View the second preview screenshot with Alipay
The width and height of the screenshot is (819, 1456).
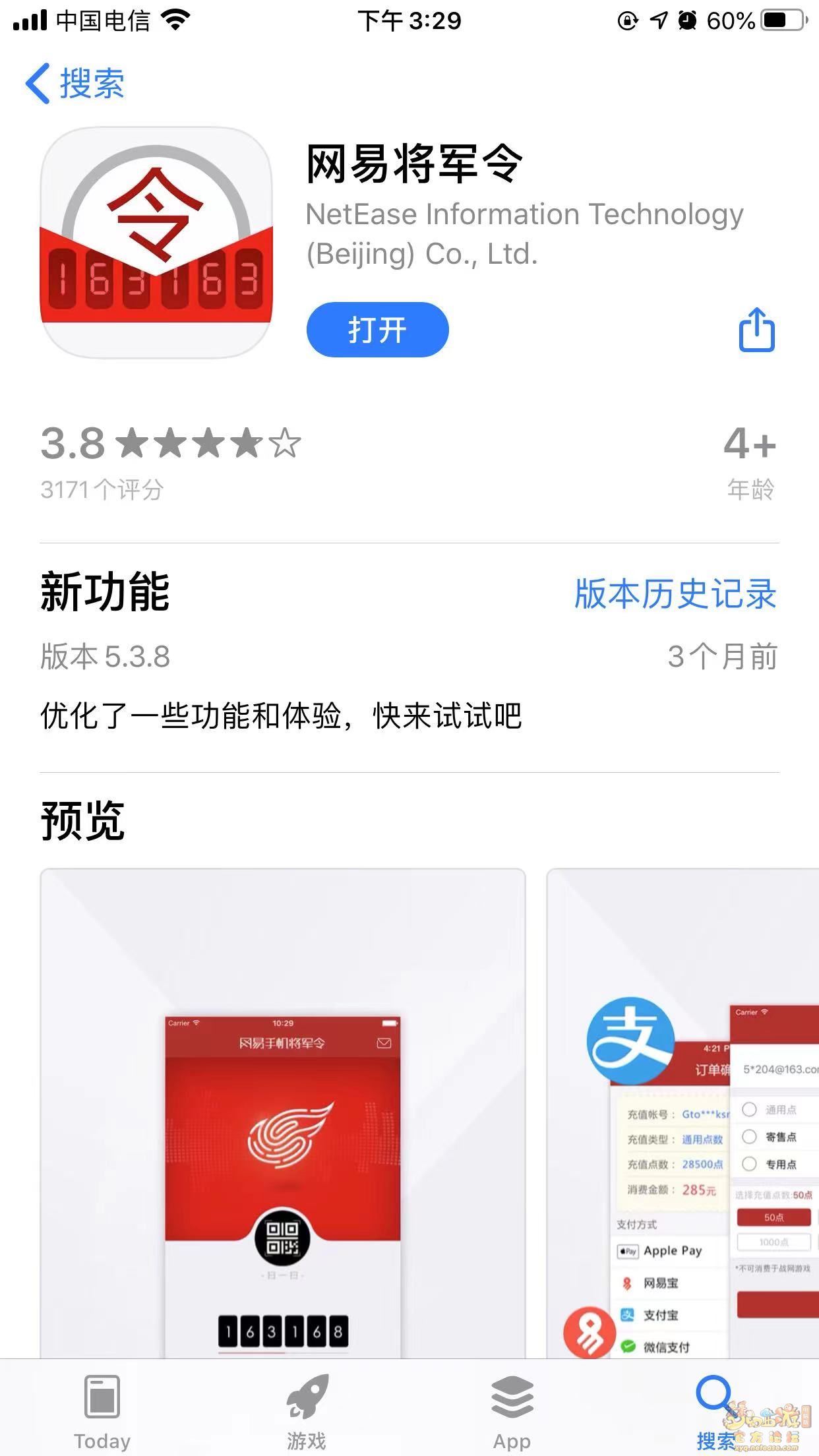683,1114
